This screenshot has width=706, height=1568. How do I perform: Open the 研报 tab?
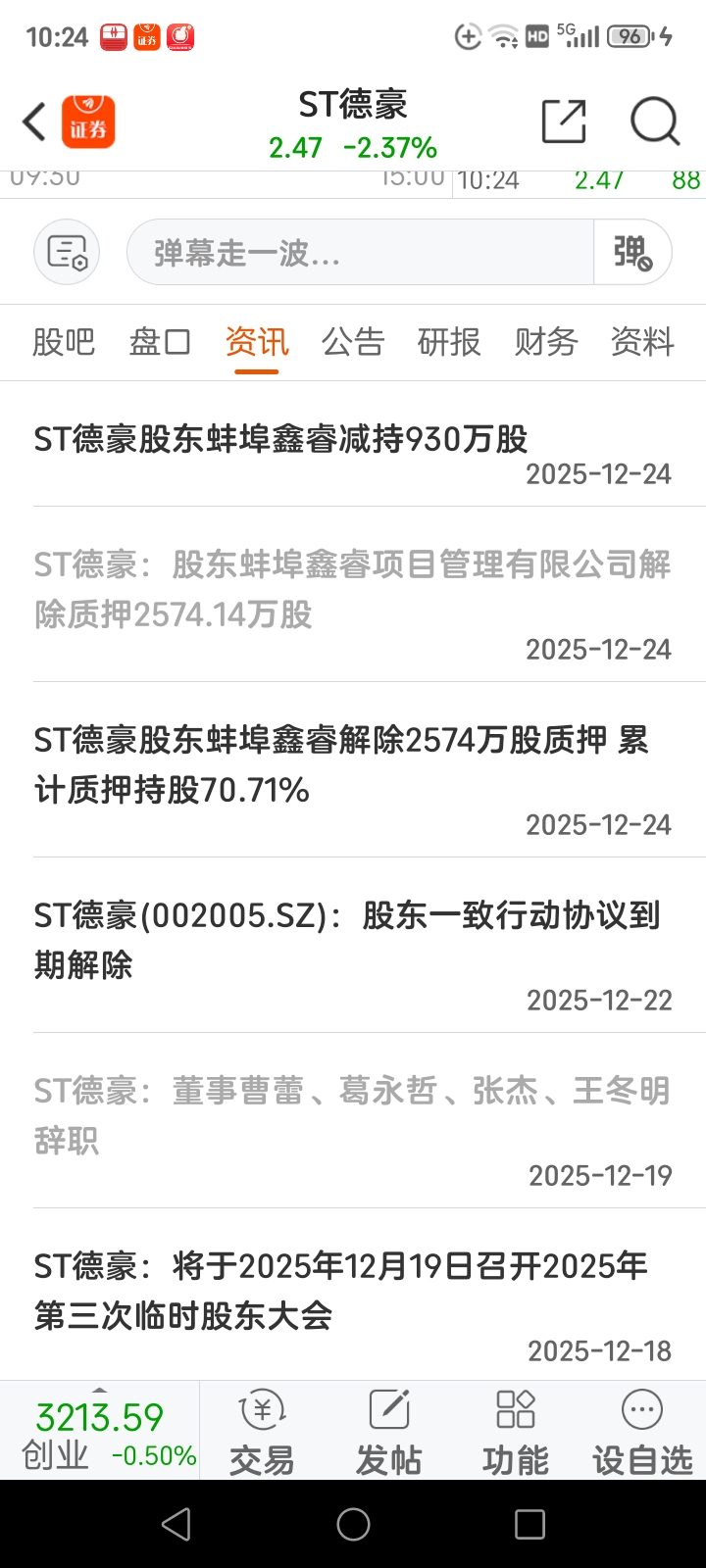click(x=449, y=342)
